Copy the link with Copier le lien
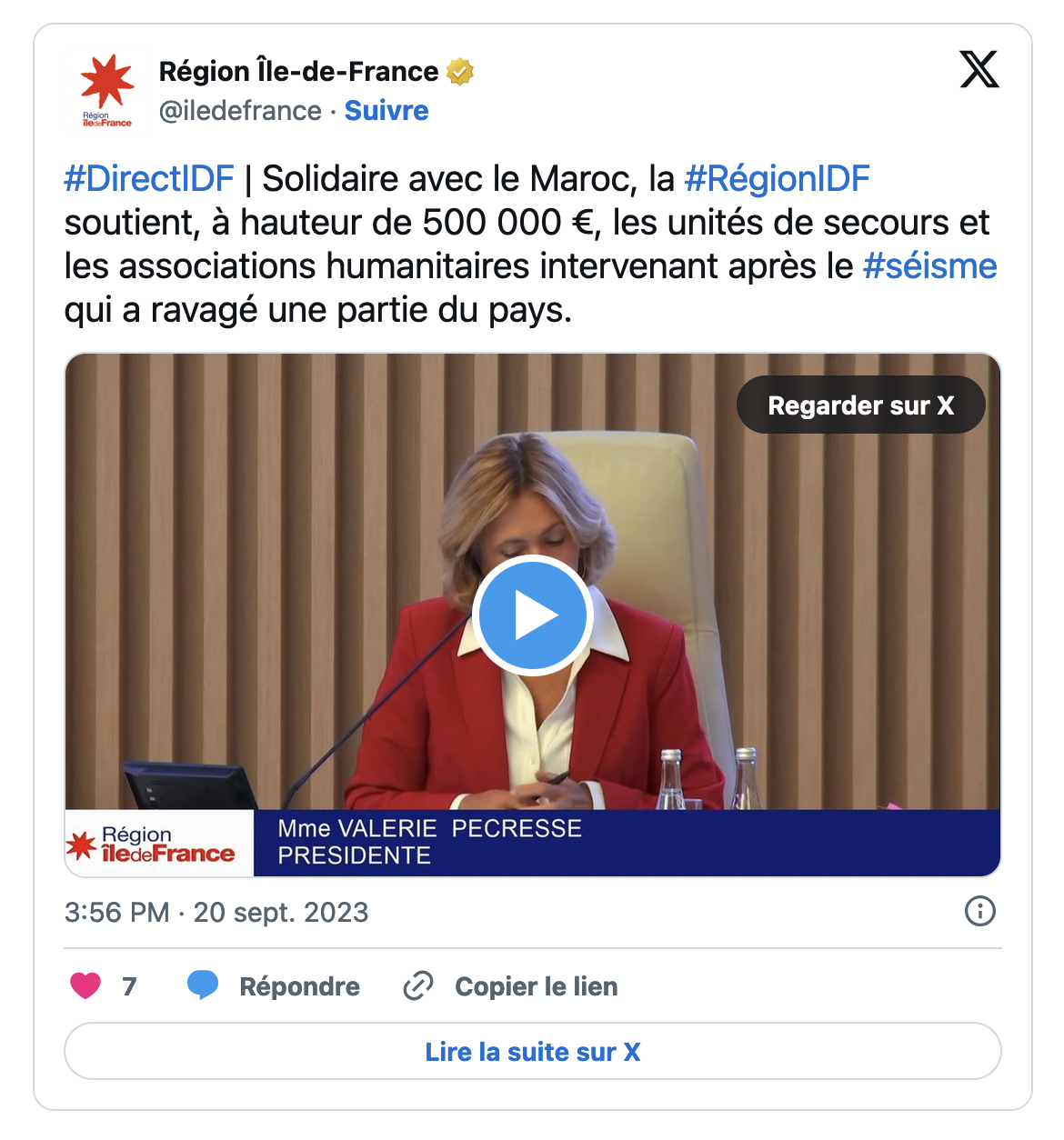 [511, 986]
